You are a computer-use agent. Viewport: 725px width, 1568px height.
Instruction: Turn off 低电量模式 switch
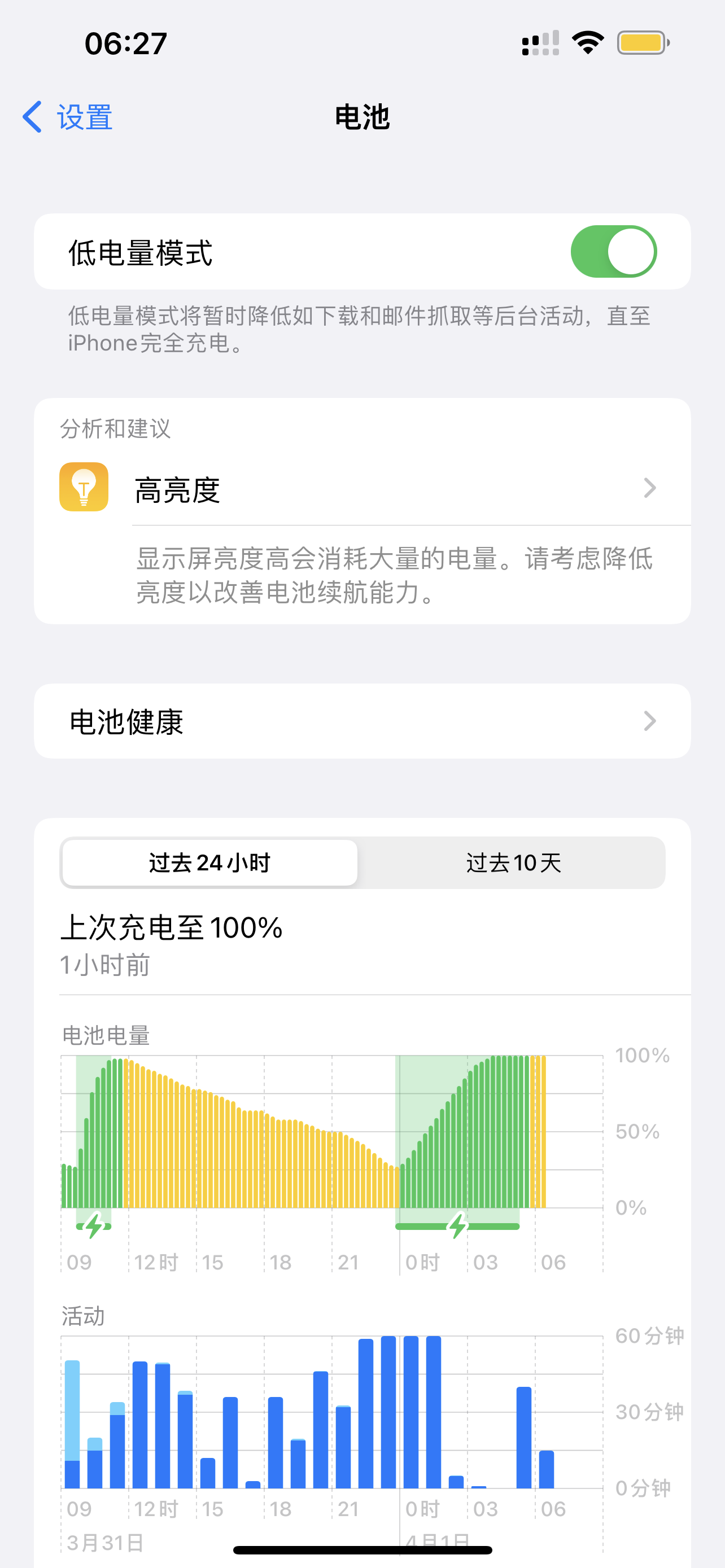(613, 251)
